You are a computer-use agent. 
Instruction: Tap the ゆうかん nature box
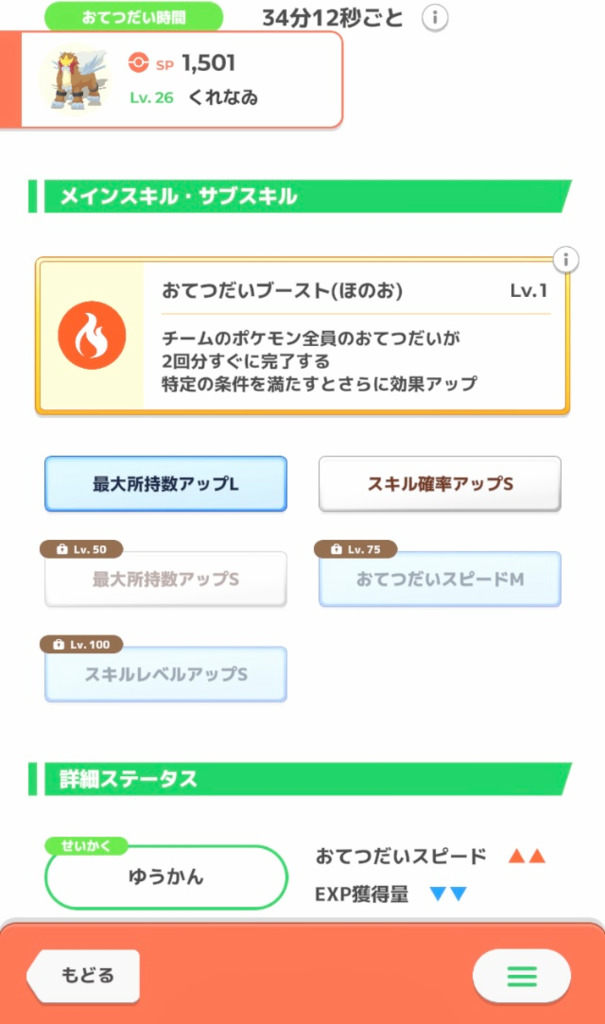tap(166, 877)
